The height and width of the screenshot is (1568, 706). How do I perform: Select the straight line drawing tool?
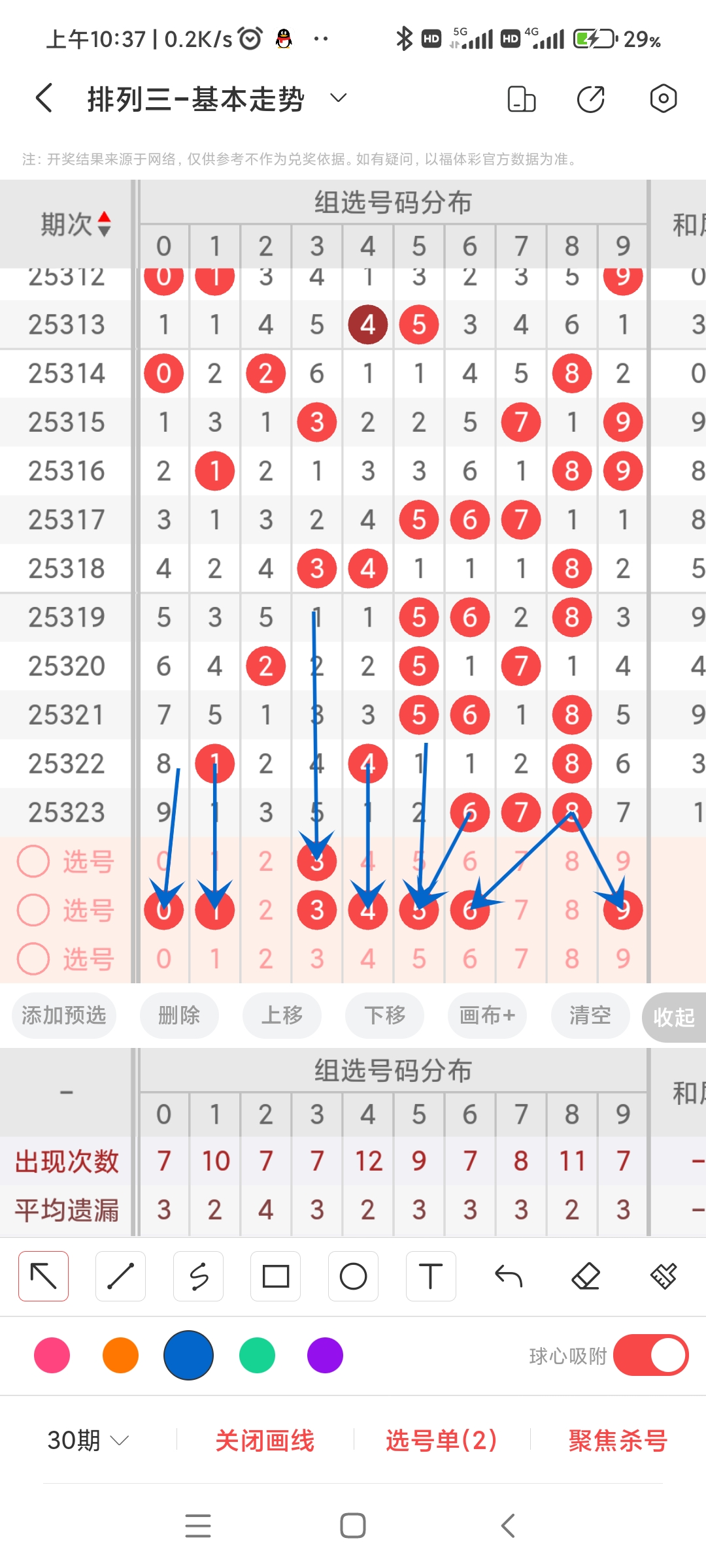coord(120,1275)
